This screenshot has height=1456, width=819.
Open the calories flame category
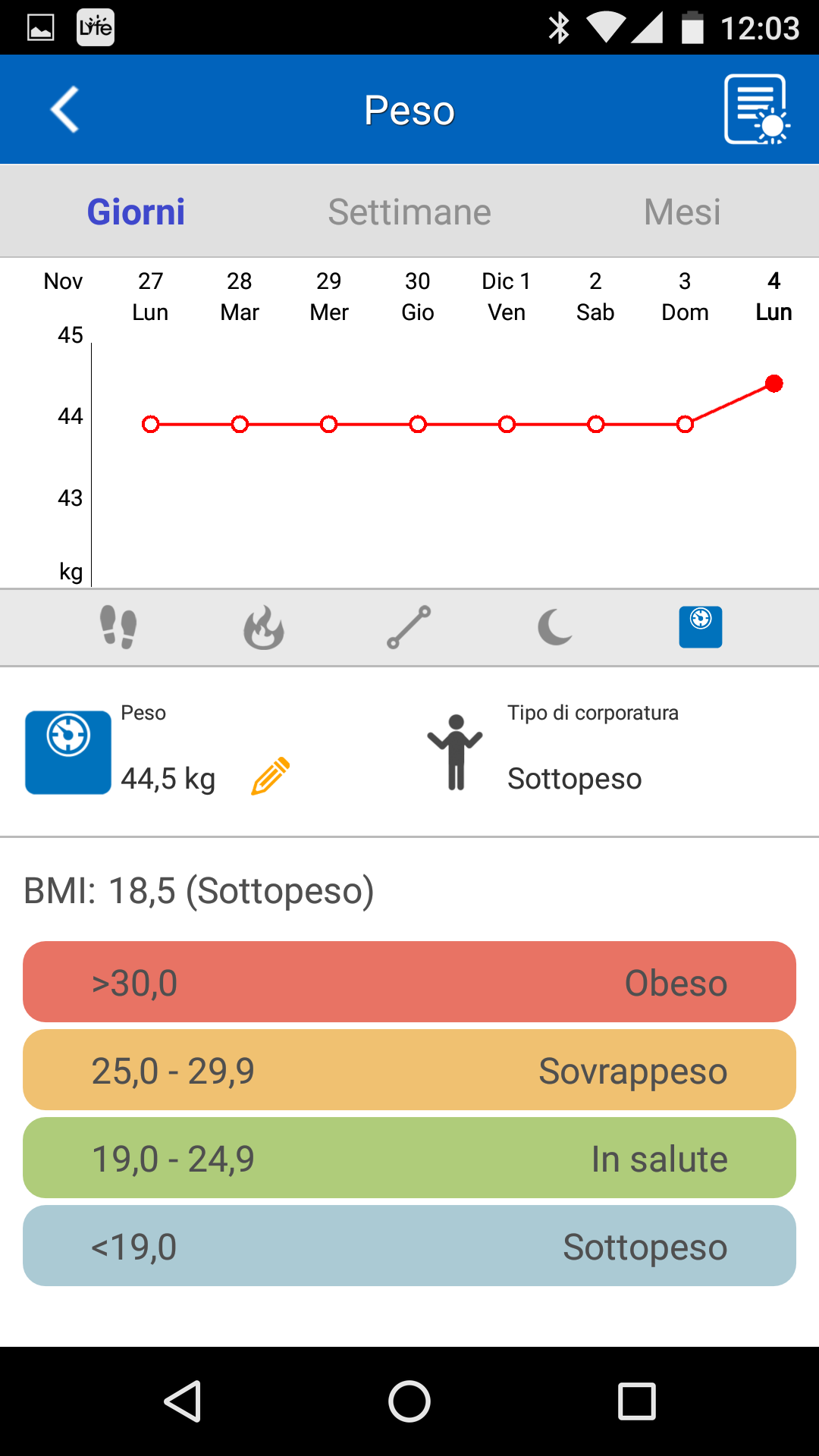coord(264,627)
